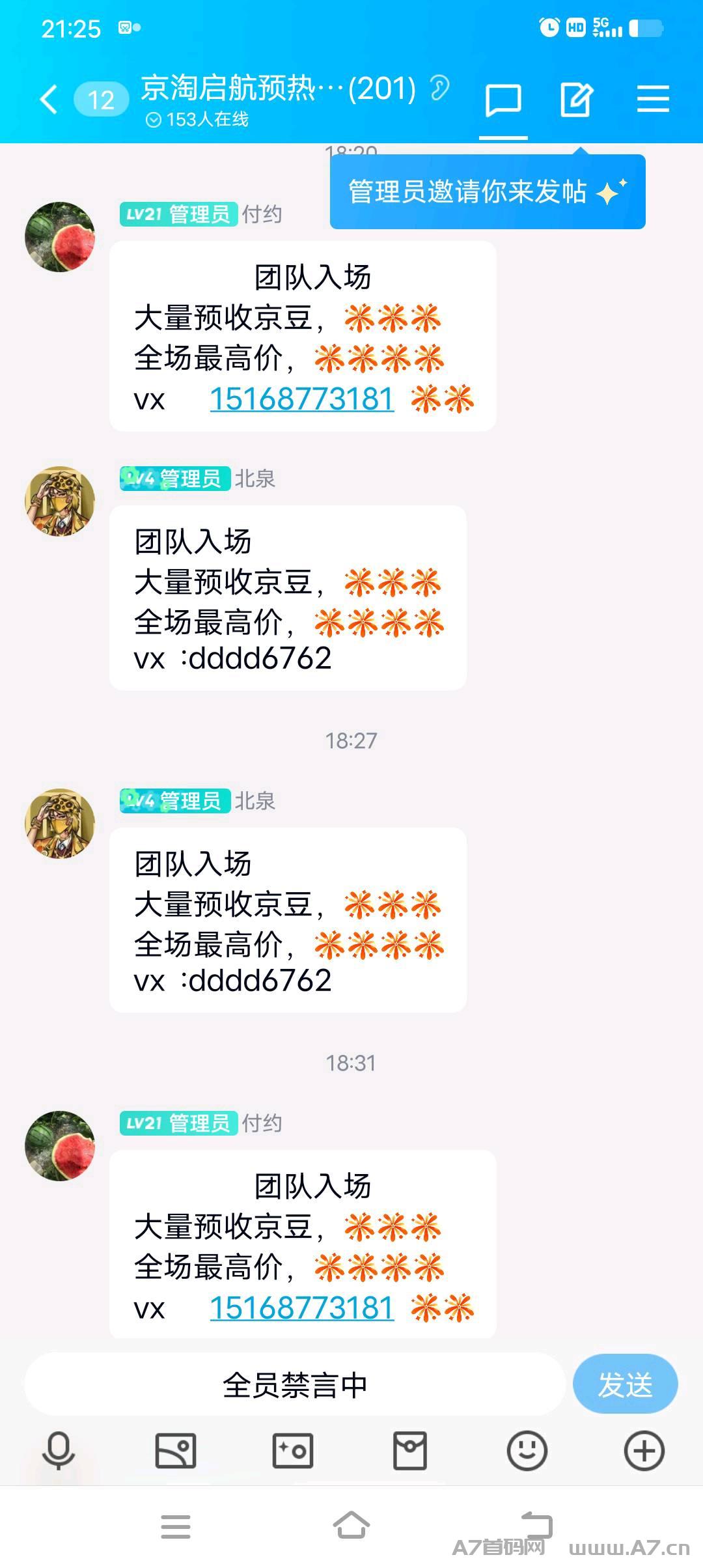The width and height of the screenshot is (703, 1568).
Task: Open the post compose icon in header
Action: [x=577, y=100]
